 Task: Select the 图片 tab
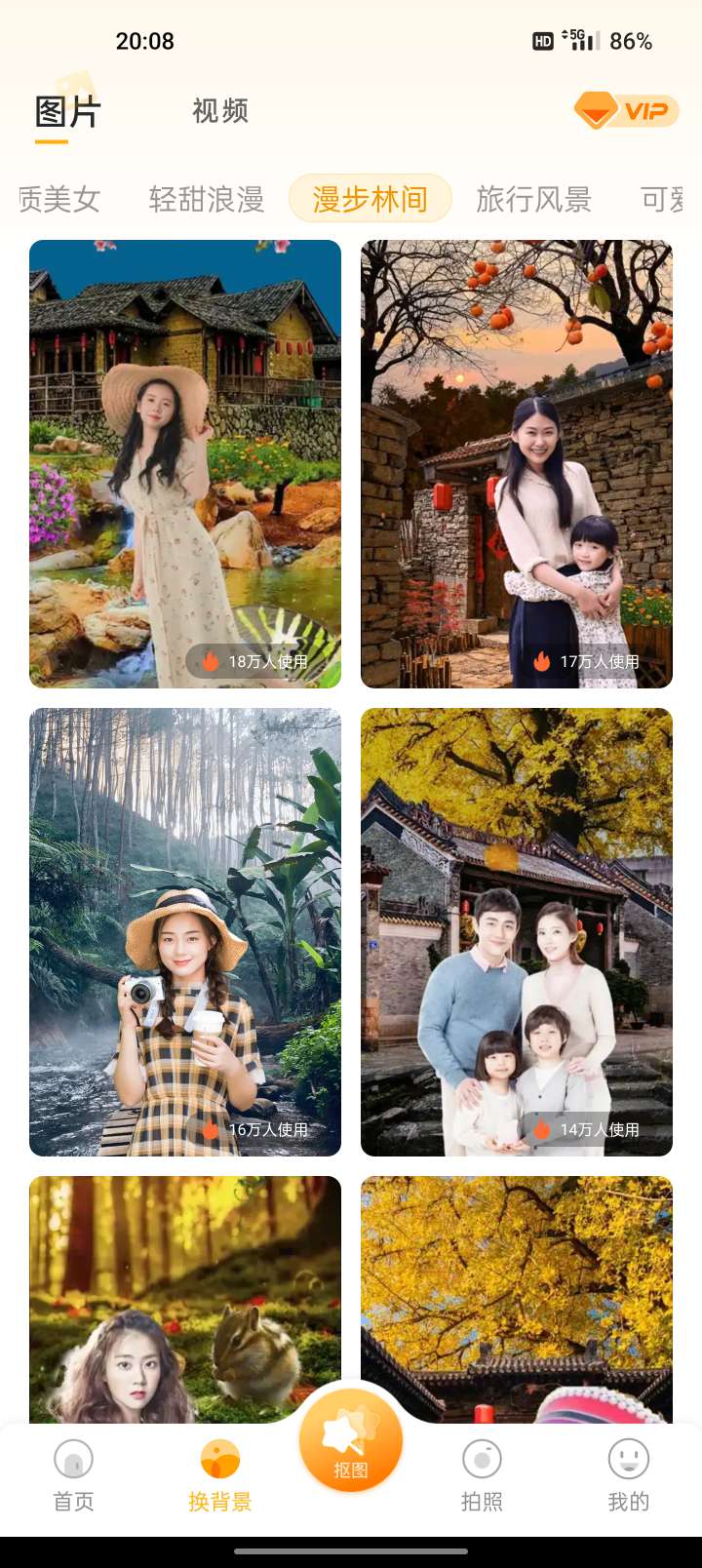(66, 113)
